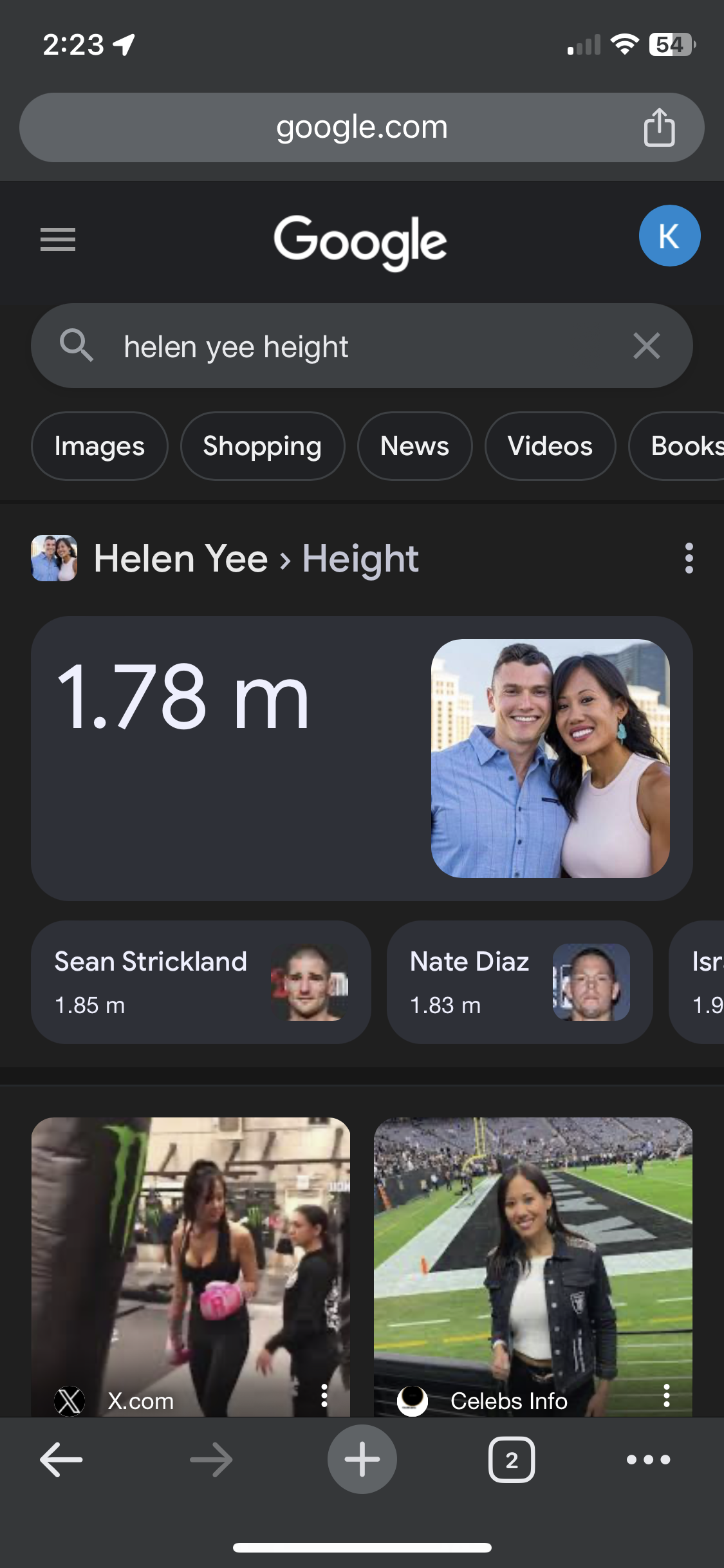724x1568 pixels.
Task: Open the browser's three-dot menu
Action: pyautogui.click(x=649, y=1459)
